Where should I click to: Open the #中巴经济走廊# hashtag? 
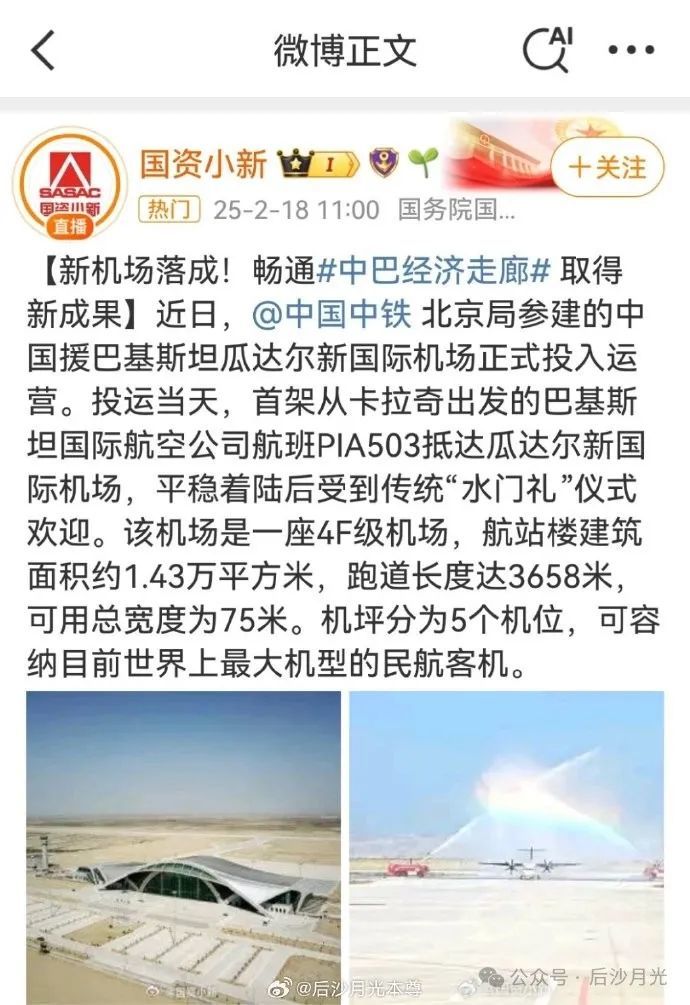[x=434, y=270]
